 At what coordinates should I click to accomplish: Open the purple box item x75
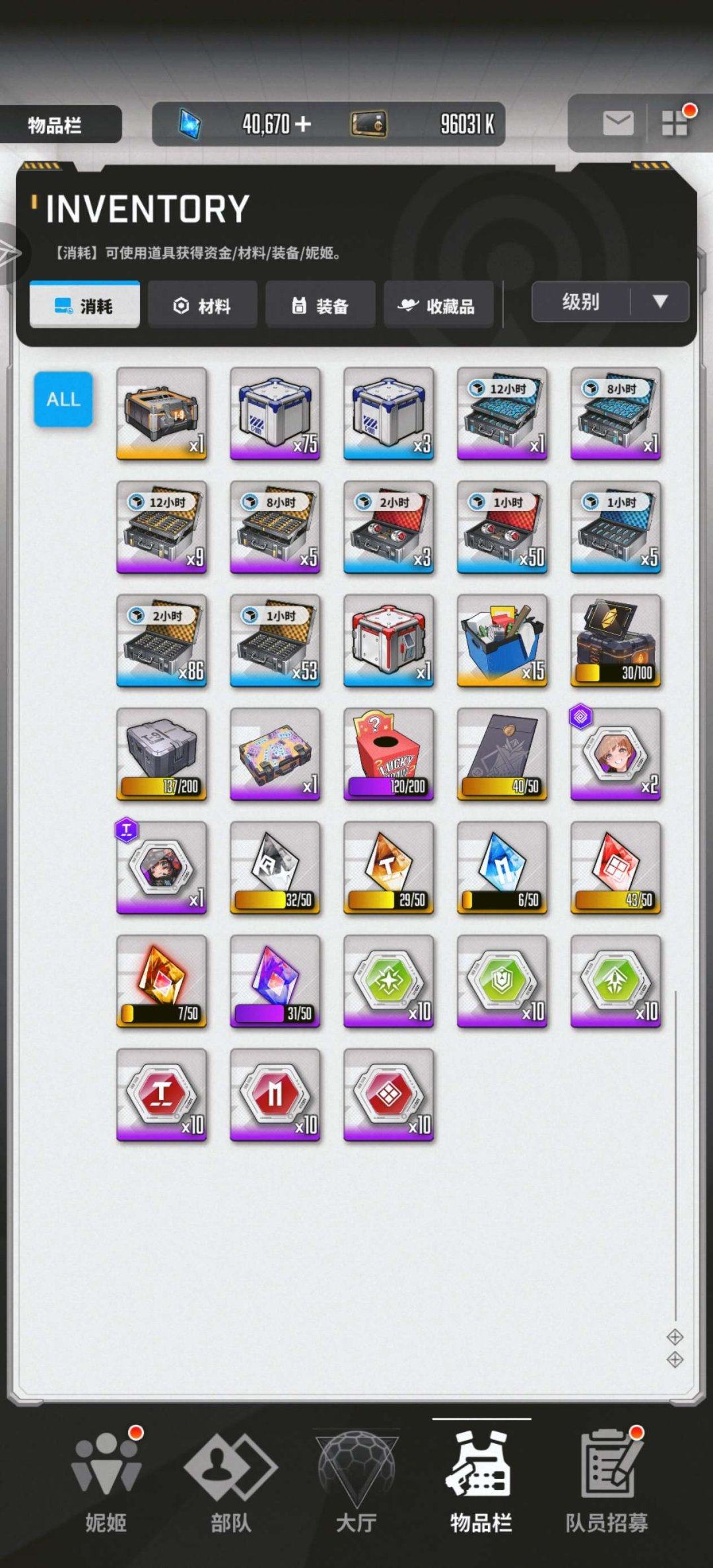click(275, 413)
